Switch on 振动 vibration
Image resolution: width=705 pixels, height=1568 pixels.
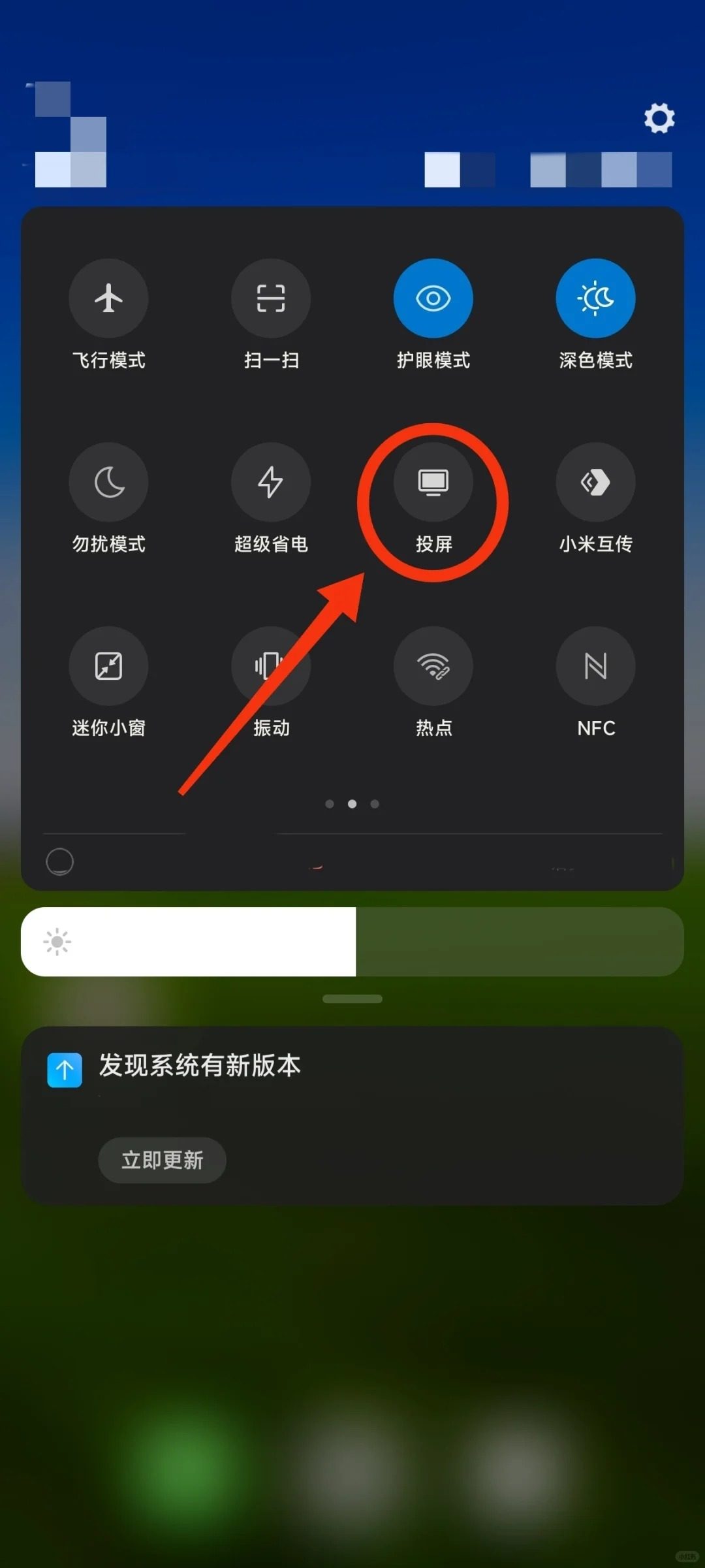(x=271, y=666)
